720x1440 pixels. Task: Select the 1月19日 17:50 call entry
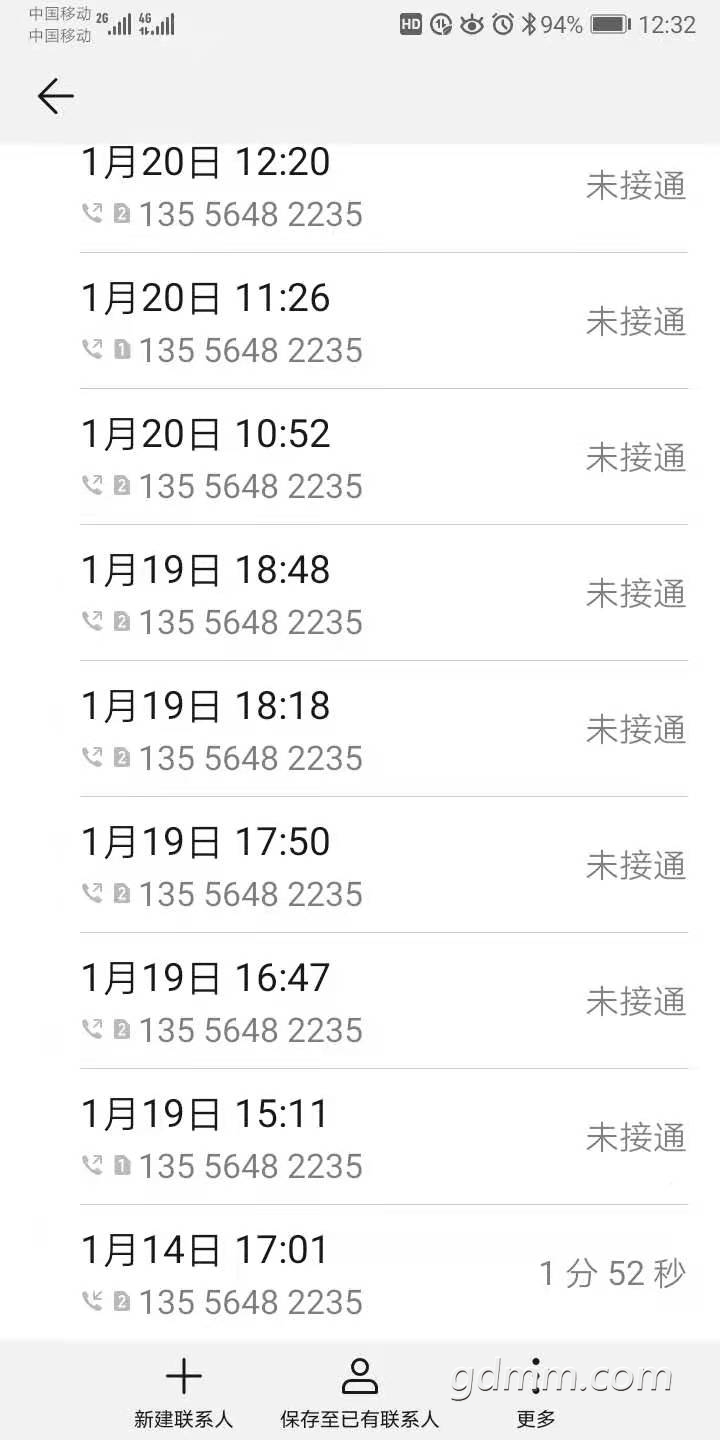coord(383,866)
